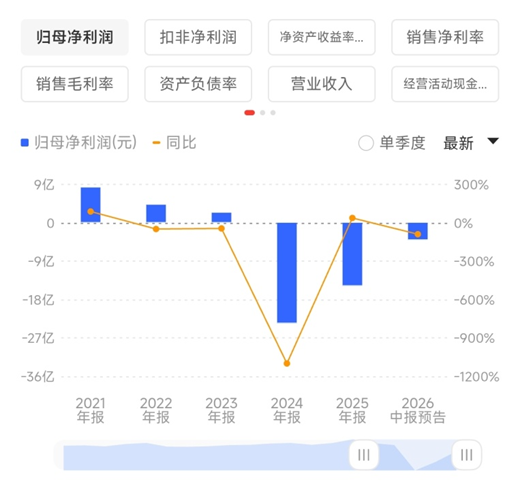
Task: Expand the 最新 dropdown
Action: click(x=471, y=143)
